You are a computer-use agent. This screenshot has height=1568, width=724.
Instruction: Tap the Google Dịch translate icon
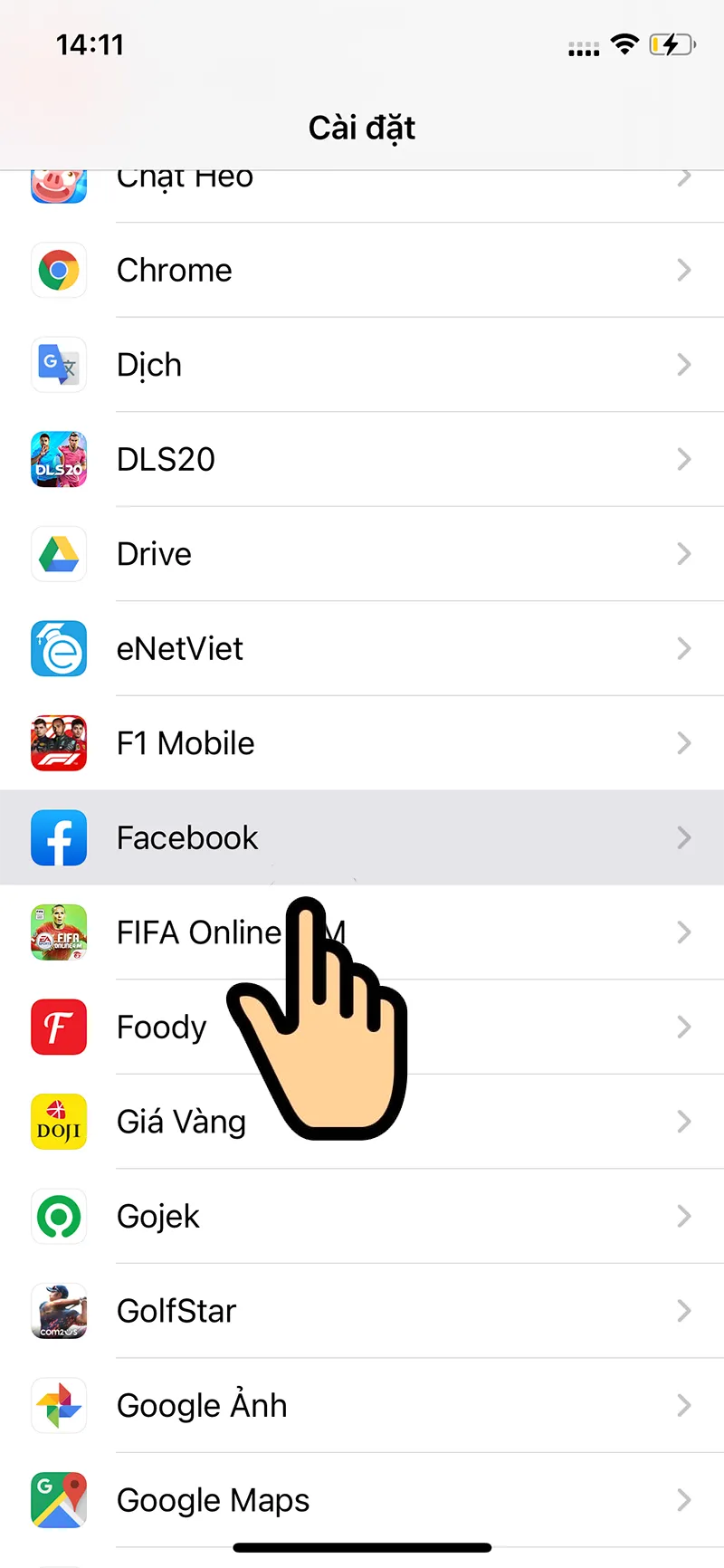click(58, 365)
